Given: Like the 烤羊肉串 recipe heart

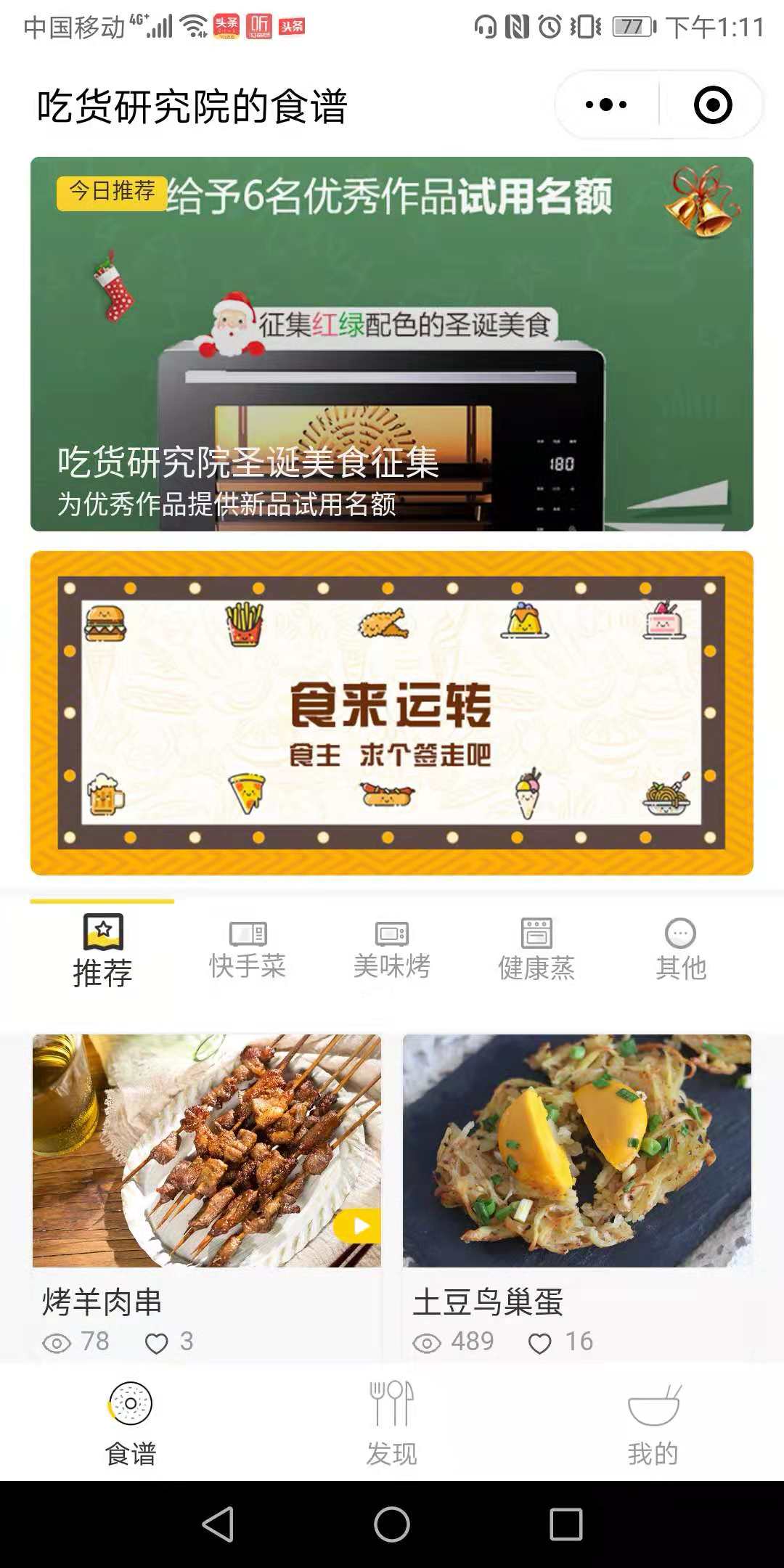Looking at the screenshot, I should 155,1342.
